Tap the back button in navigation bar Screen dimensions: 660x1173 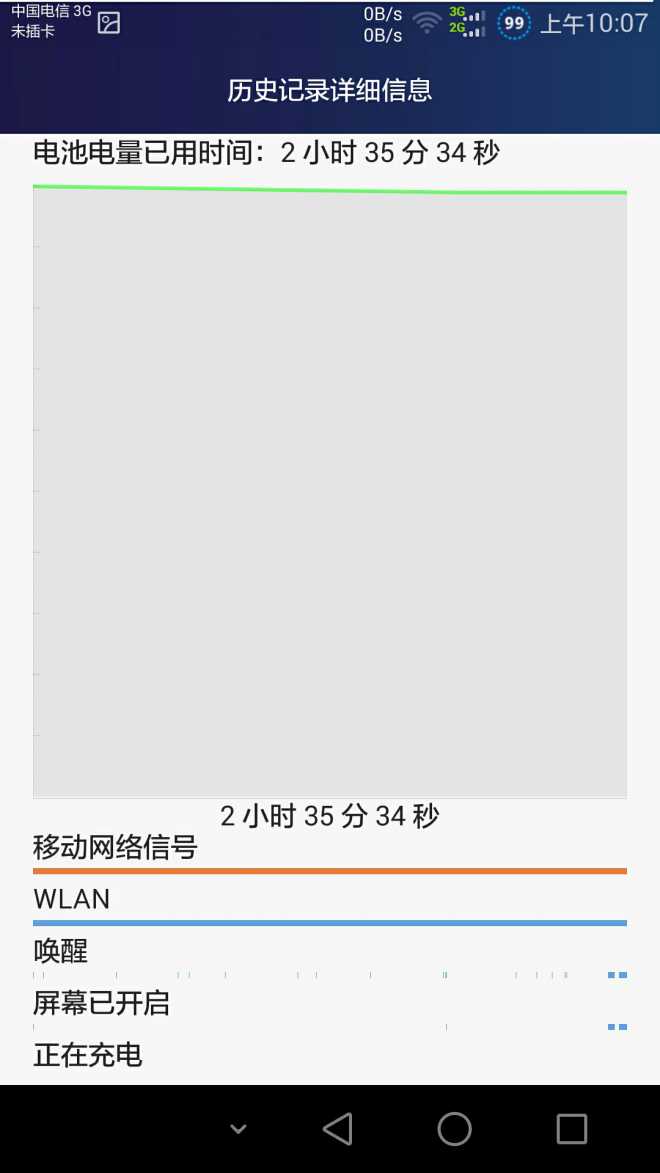point(337,1128)
